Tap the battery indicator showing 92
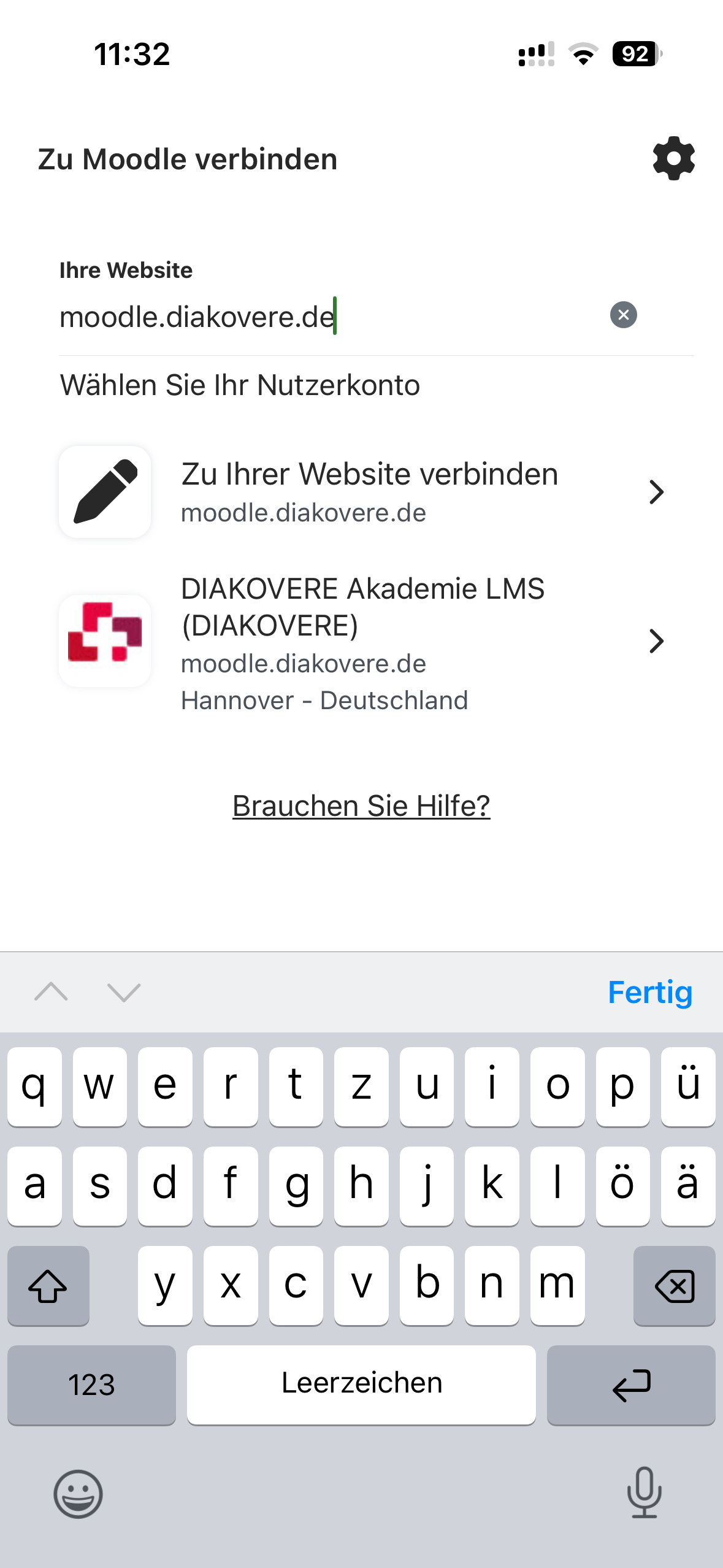Viewport: 723px width, 1568px height. pyautogui.click(x=635, y=55)
